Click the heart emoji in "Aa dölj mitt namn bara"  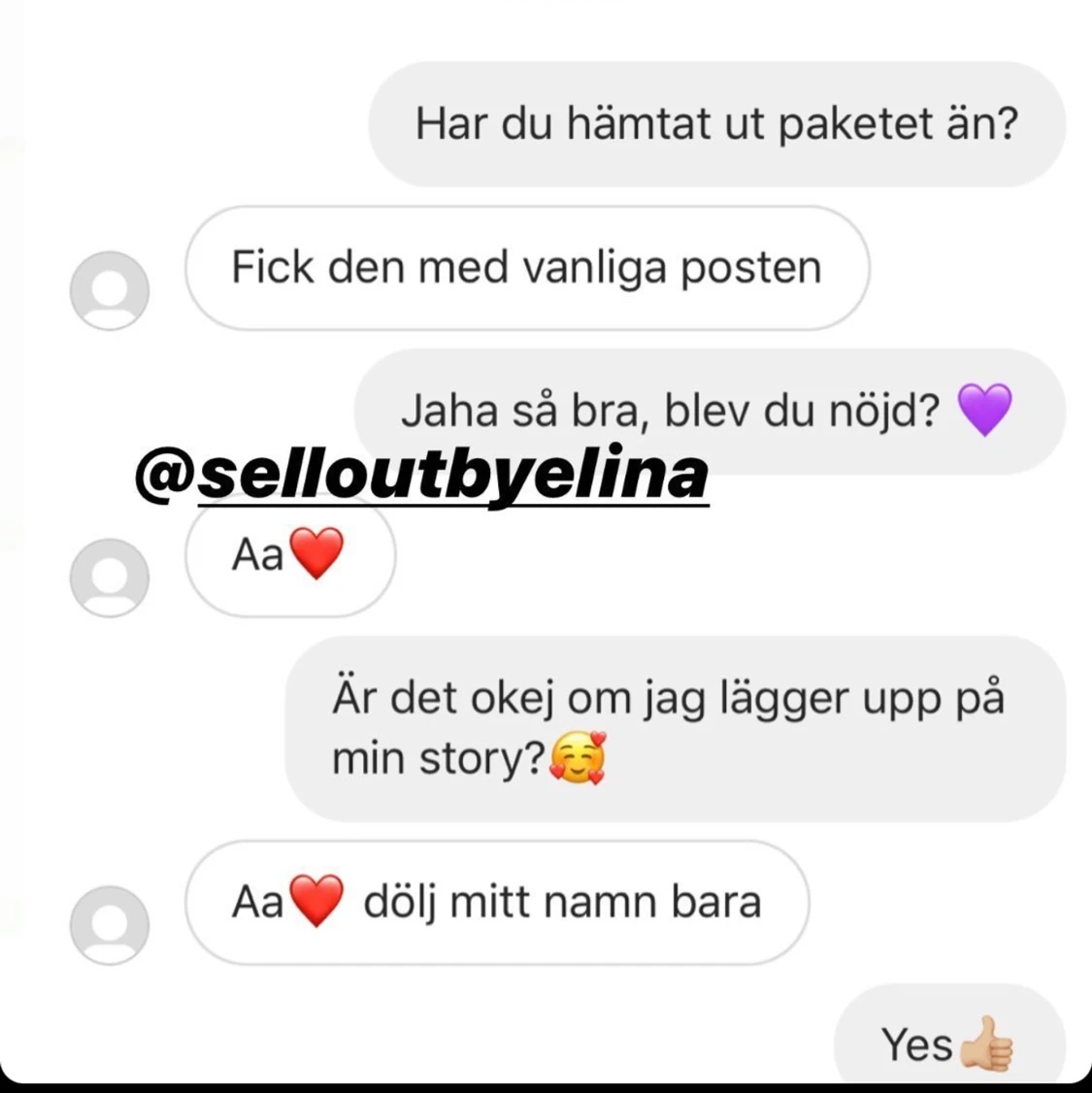coord(315,900)
